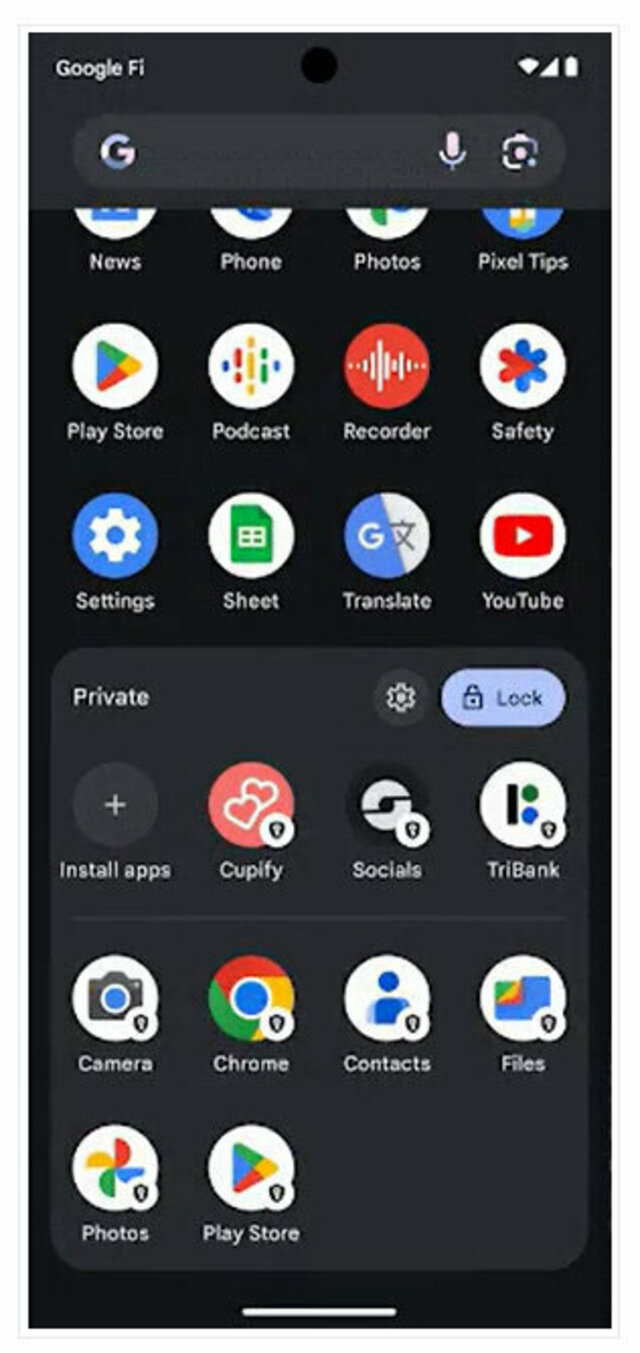Open the Settings app
640x1353 pixels.
[x=115, y=536]
